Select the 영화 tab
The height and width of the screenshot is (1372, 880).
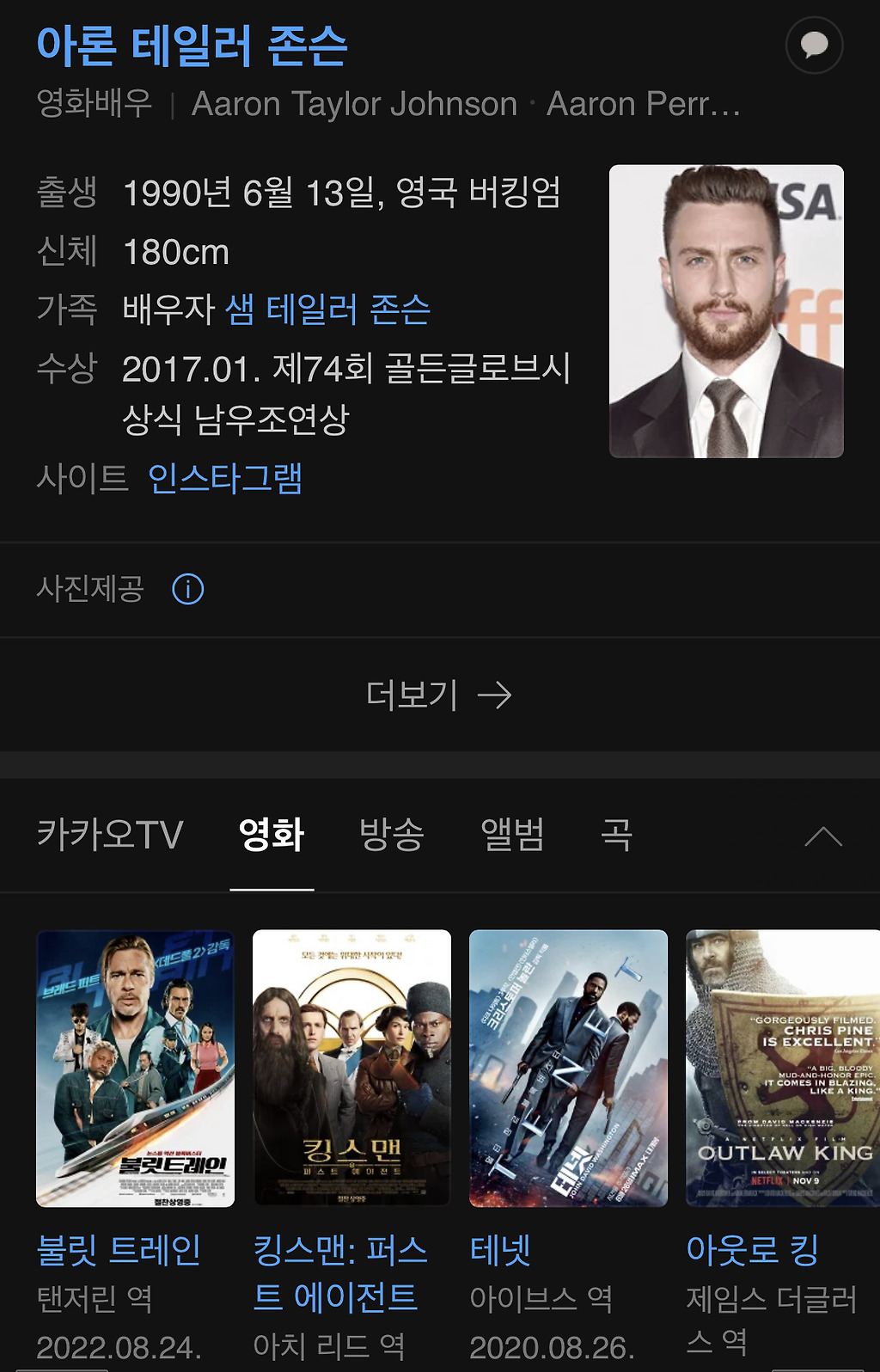click(x=272, y=835)
